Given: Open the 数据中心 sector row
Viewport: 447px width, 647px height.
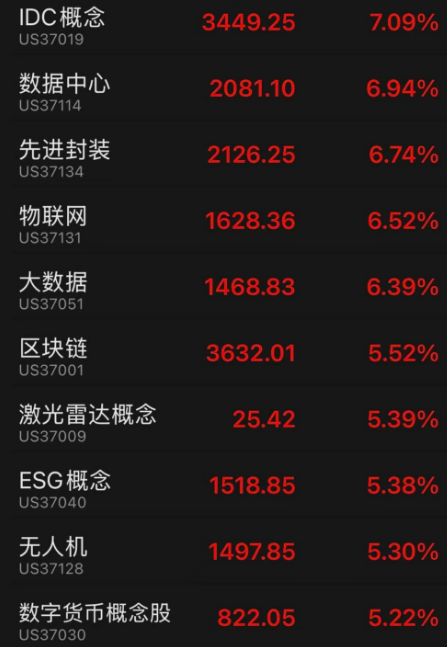Looking at the screenshot, I should coord(223,89).
